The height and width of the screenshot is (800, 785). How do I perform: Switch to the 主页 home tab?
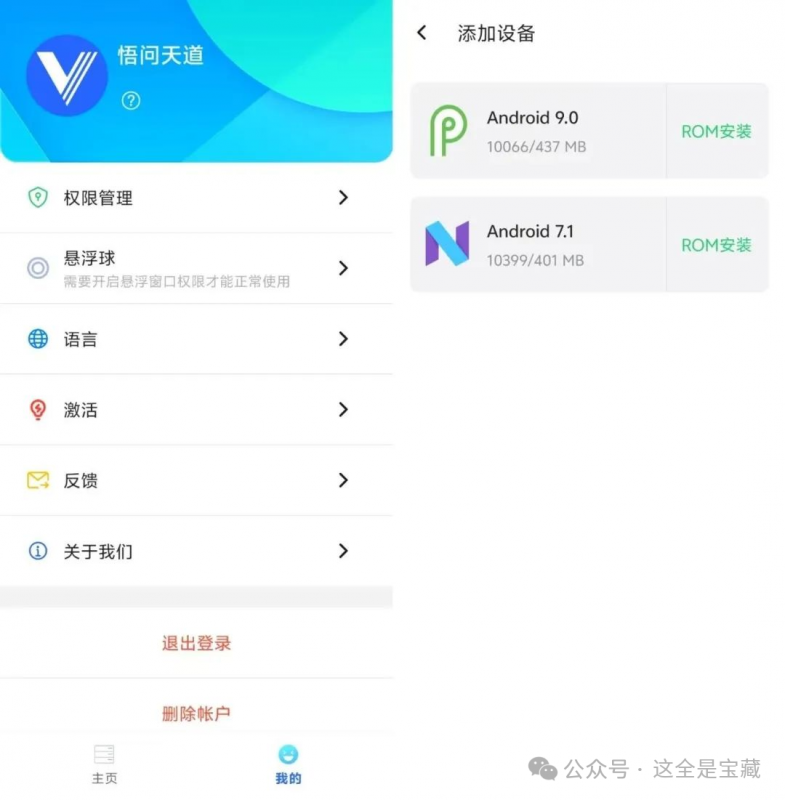[105, 765]
